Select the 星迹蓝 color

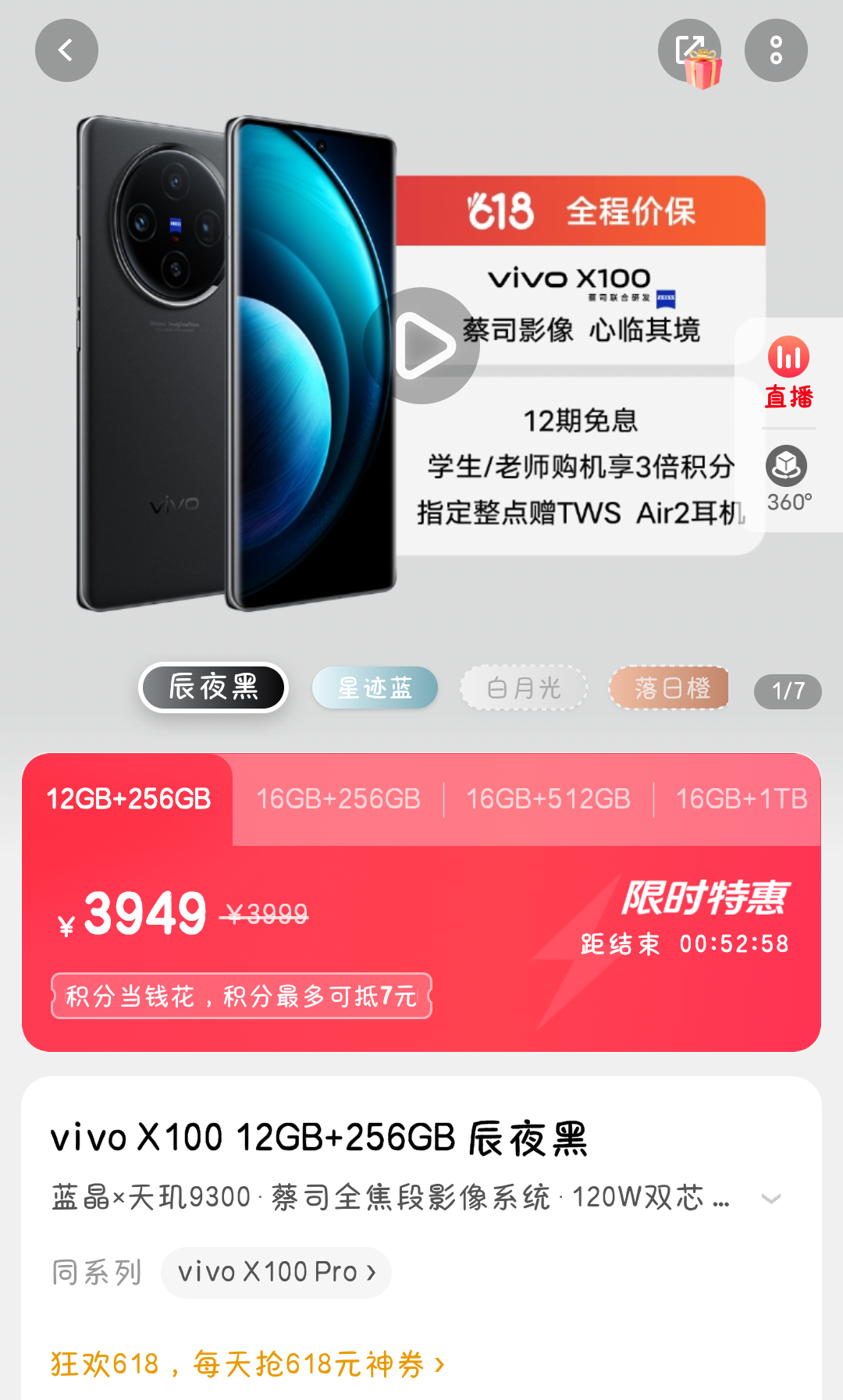(x=375, y=688)
